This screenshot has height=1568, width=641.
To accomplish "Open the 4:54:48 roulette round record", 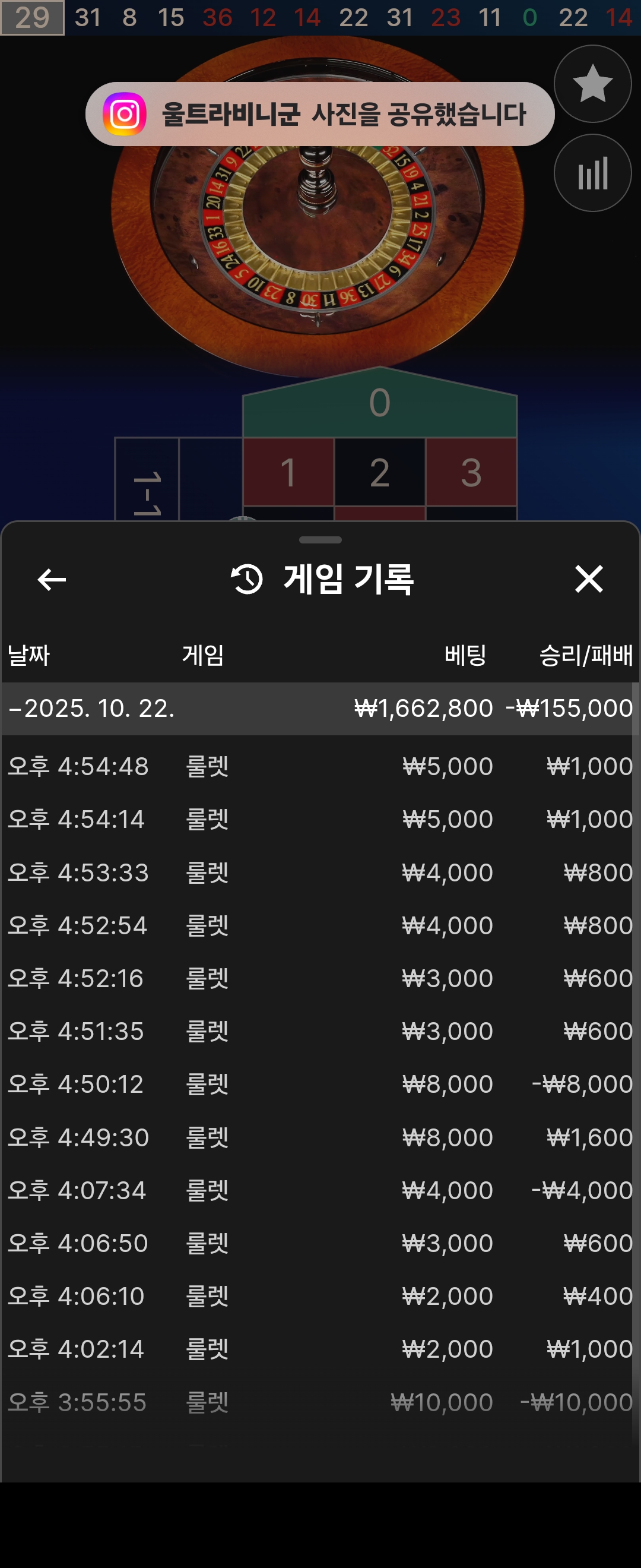I will point(320,766).
